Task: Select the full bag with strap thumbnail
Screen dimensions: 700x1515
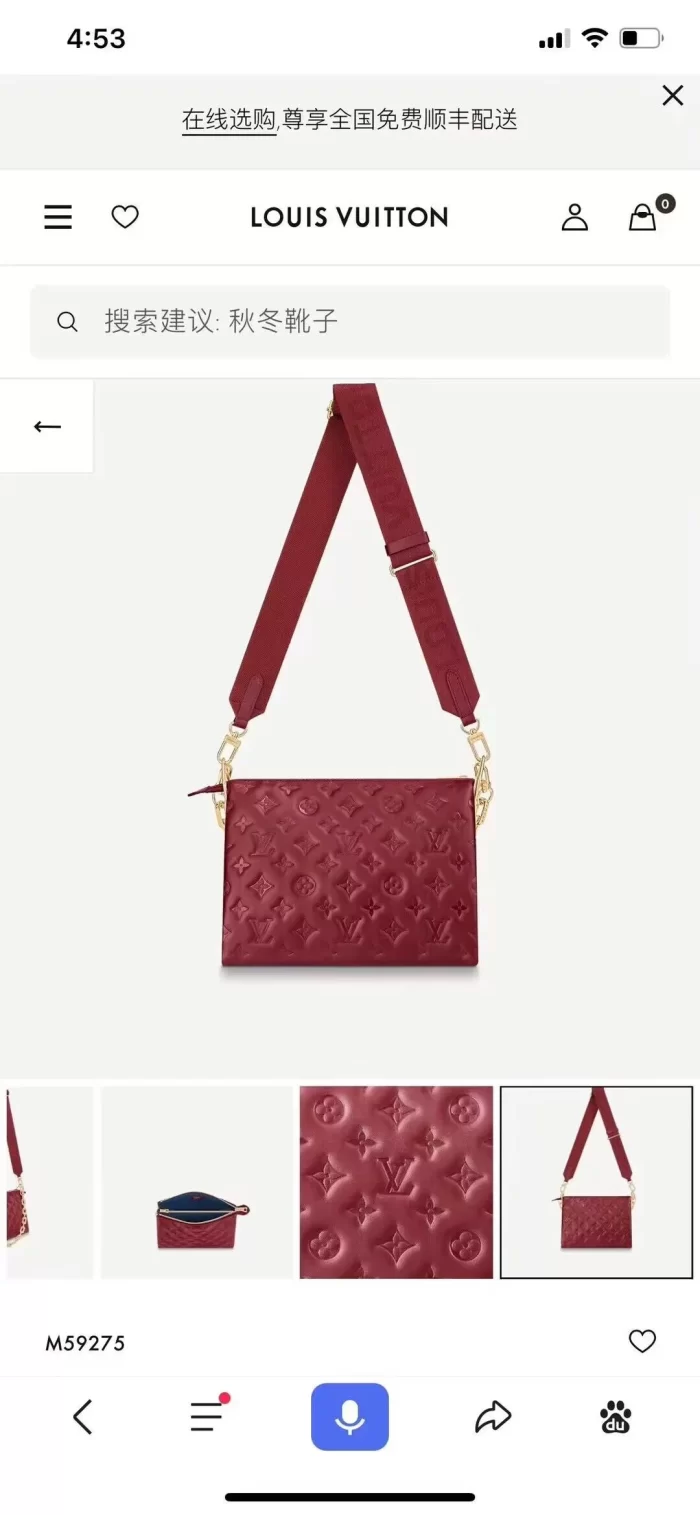Action: point(596,1182)
